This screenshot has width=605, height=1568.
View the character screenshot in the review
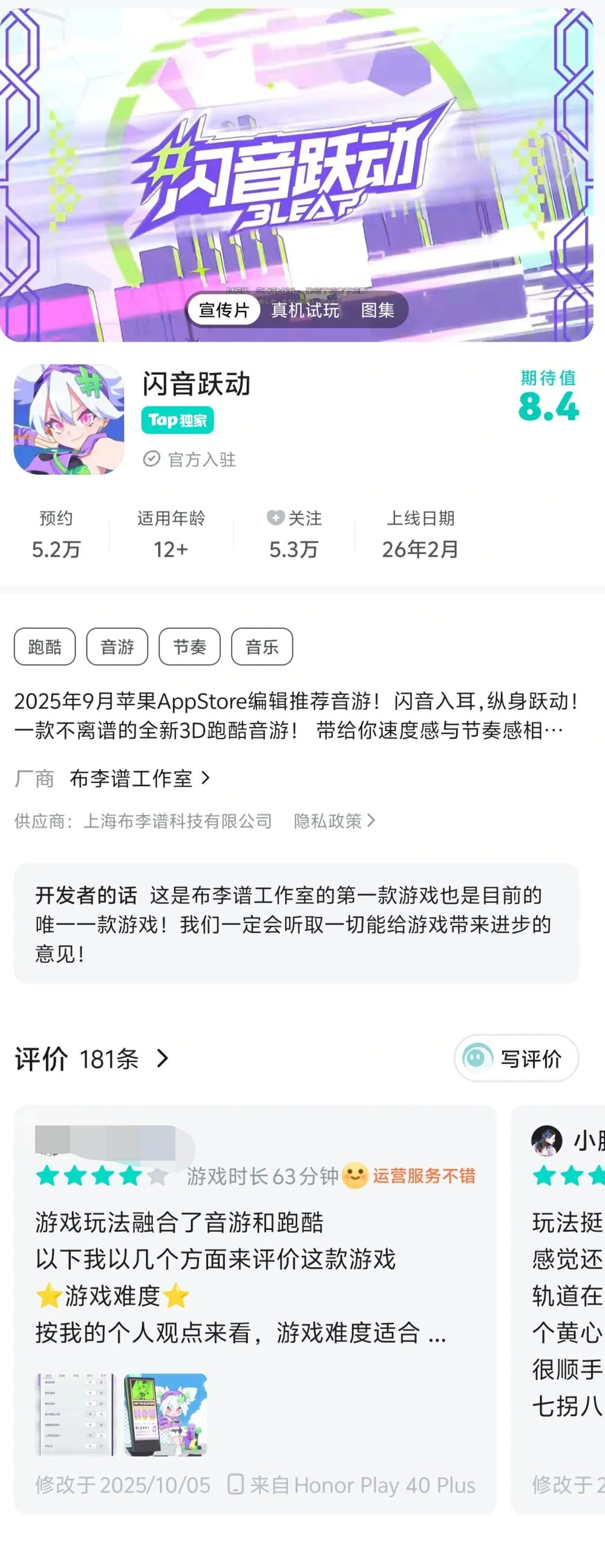click(166, 1414)
